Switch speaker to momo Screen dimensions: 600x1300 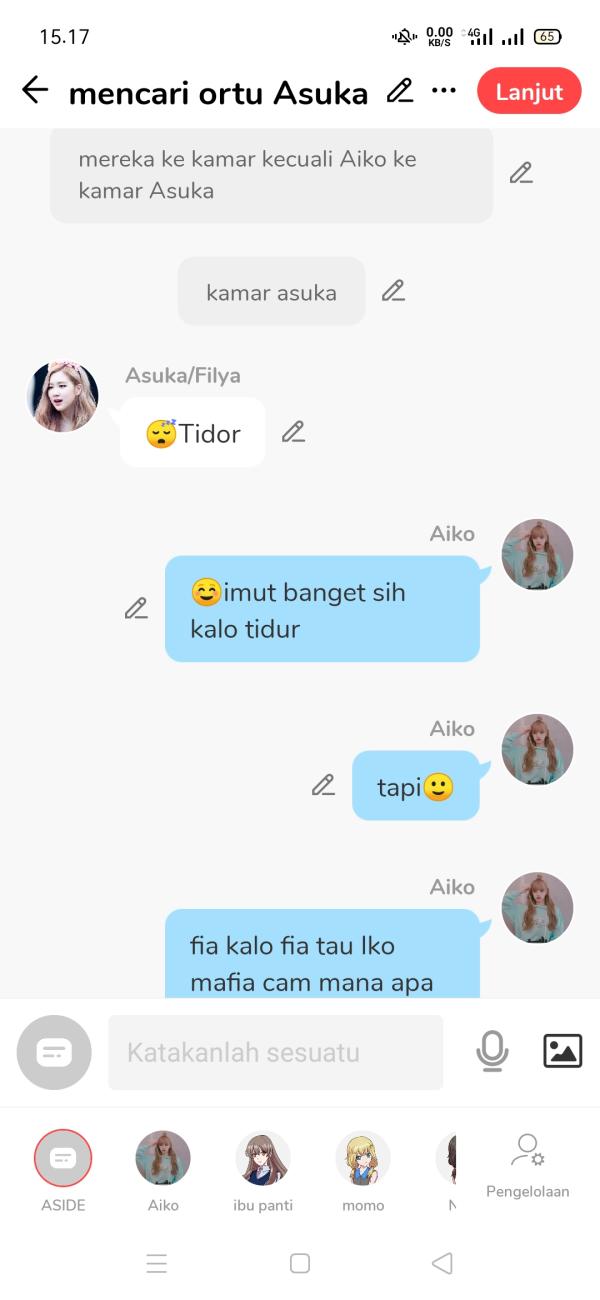coord(363,1159)
